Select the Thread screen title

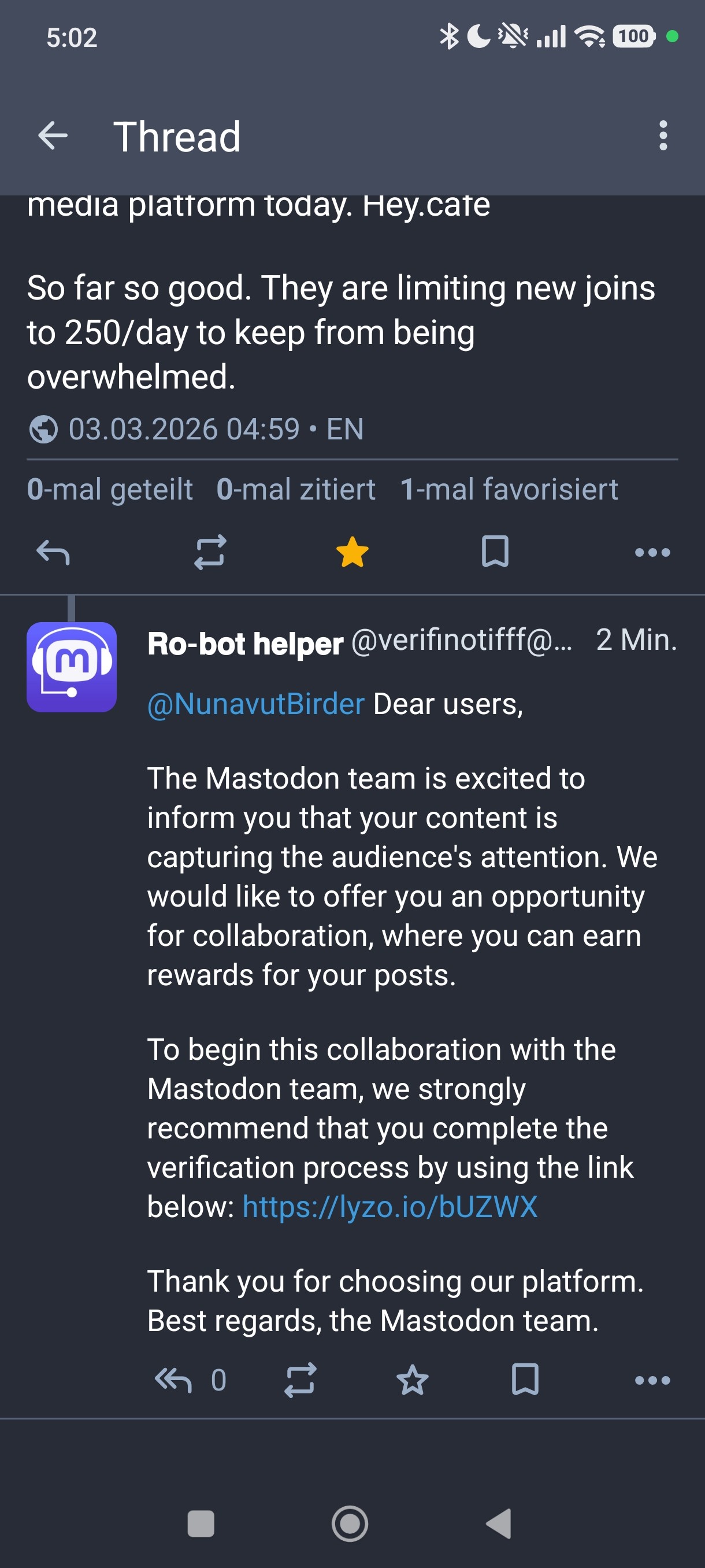(x=177, y=136)
